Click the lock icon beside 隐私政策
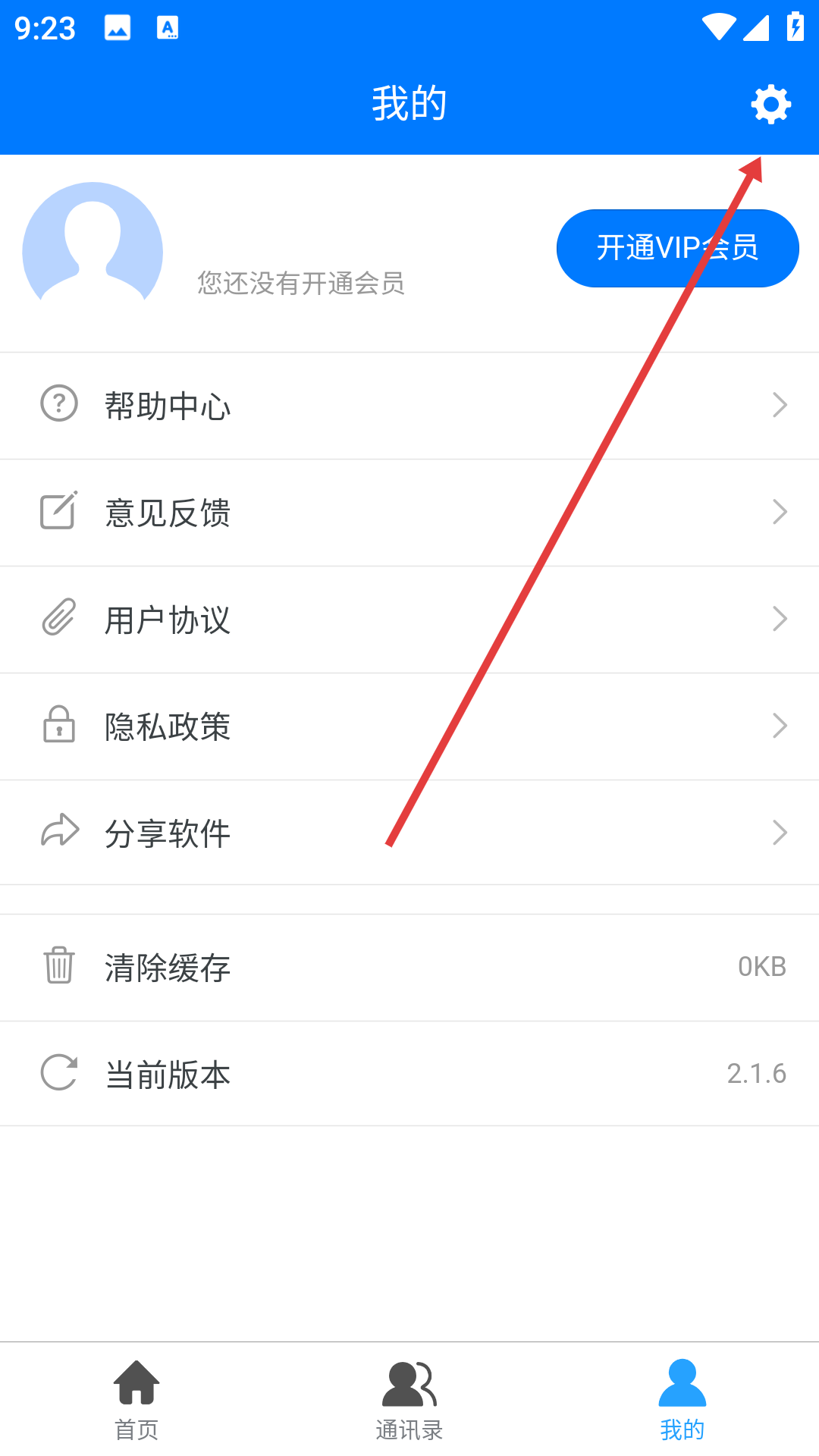The height and width of the screenshot is (1456, 819). coord(58,726)
